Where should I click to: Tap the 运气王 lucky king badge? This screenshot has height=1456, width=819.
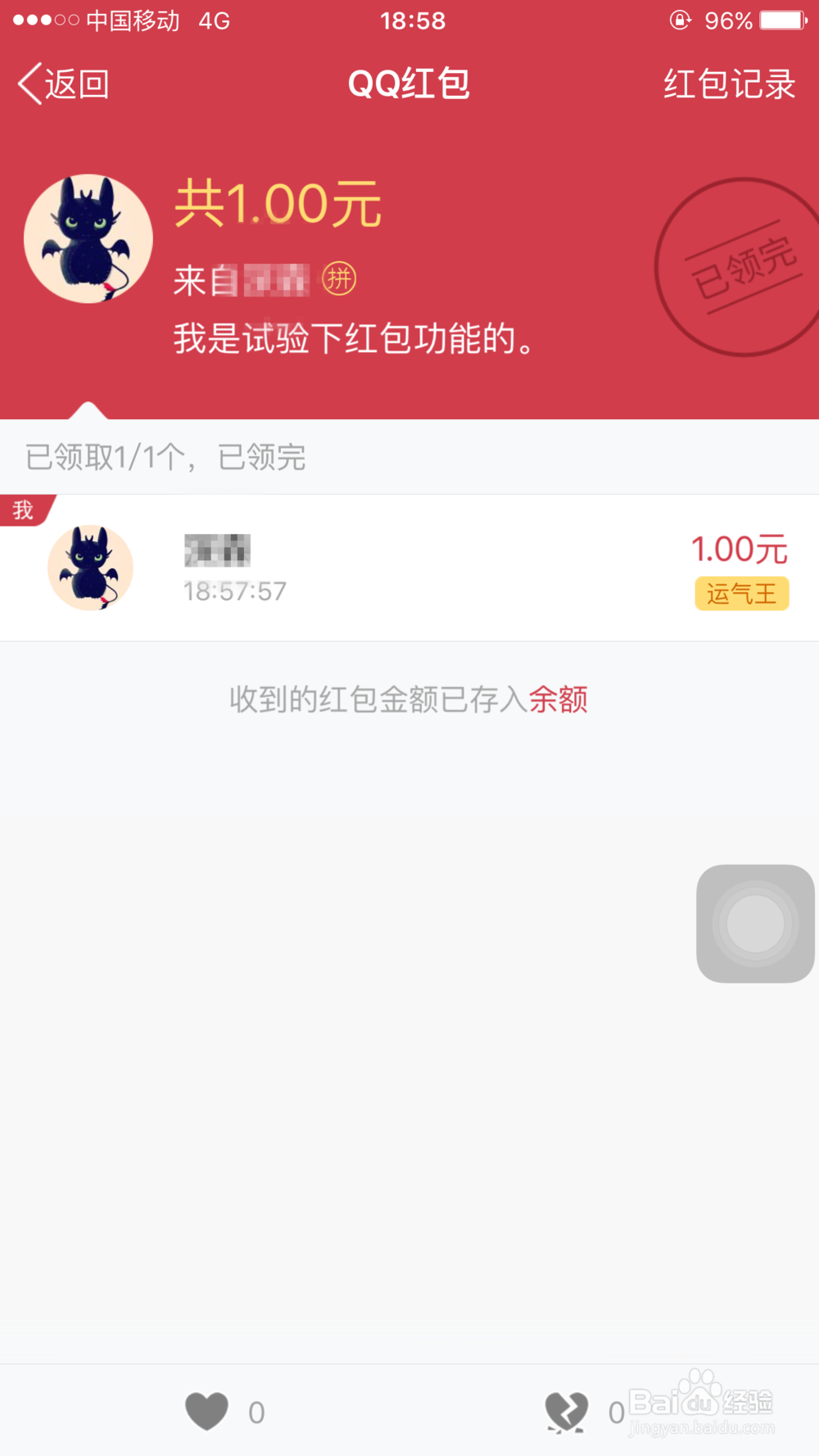[741, 595]
